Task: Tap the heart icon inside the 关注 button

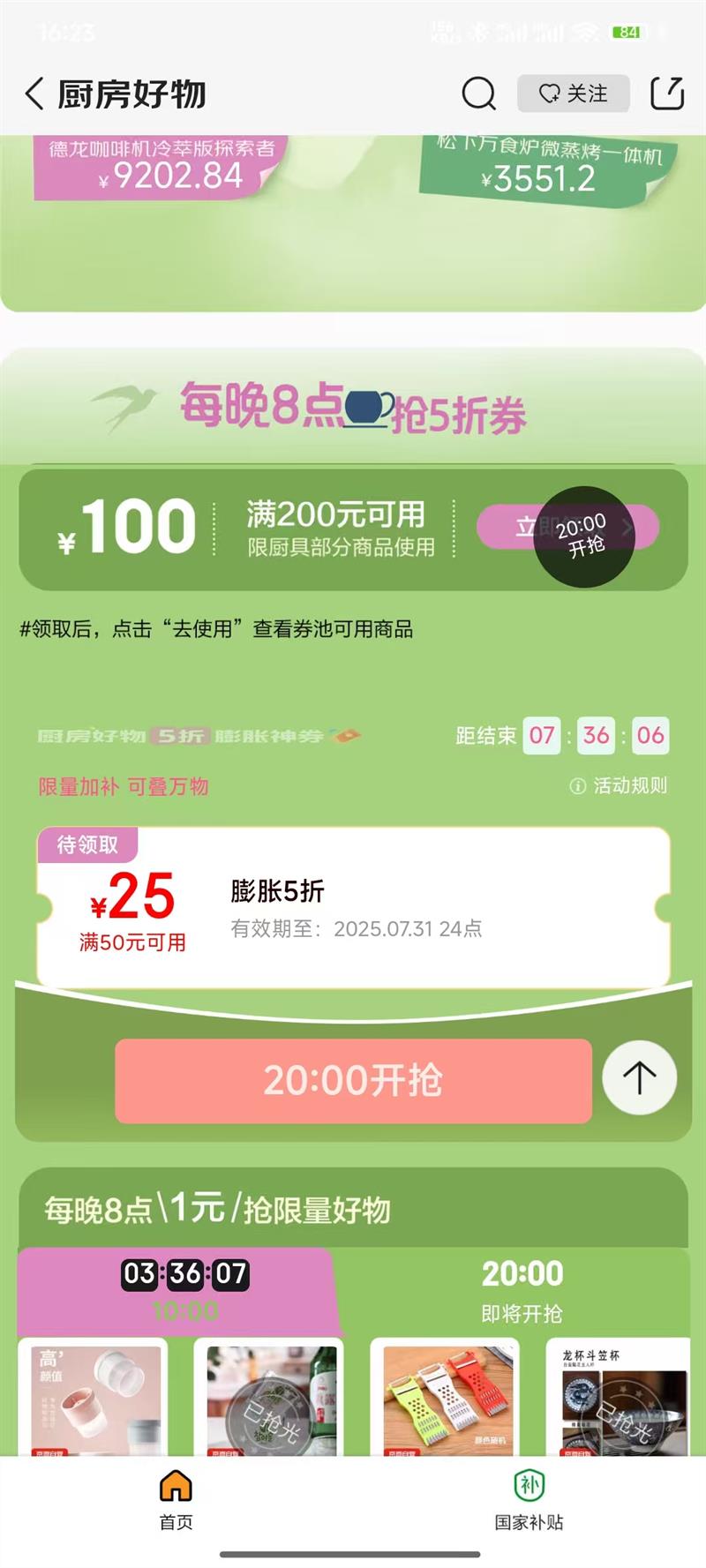Action: click(548, 93)
